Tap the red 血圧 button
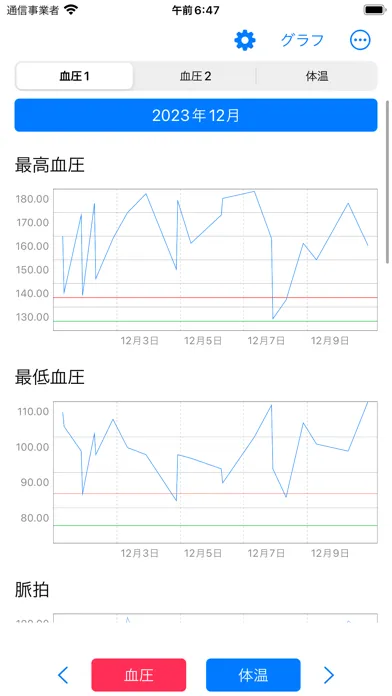This screenshot has width=392, height=696. tap(139, 675)
